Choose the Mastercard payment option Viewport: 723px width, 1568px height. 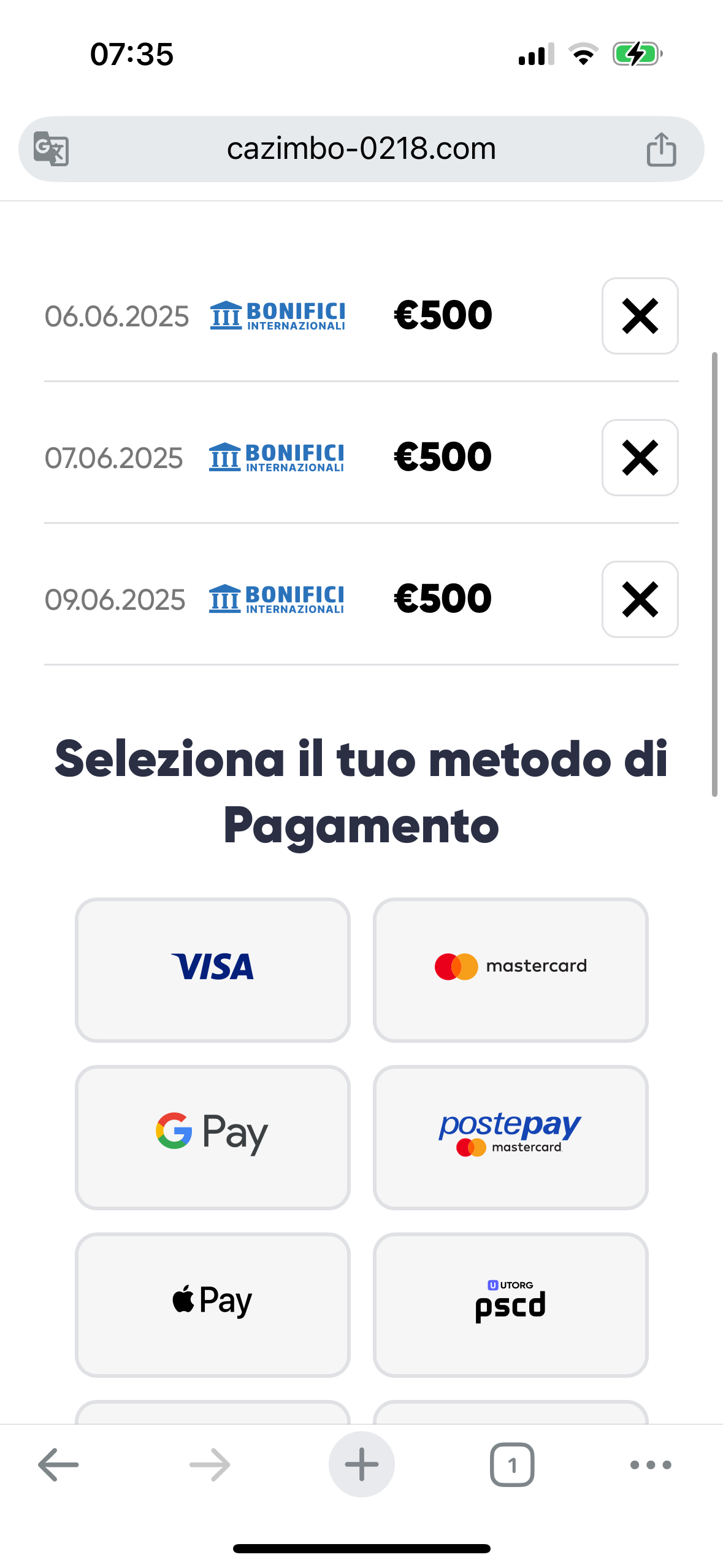[510, 970]
